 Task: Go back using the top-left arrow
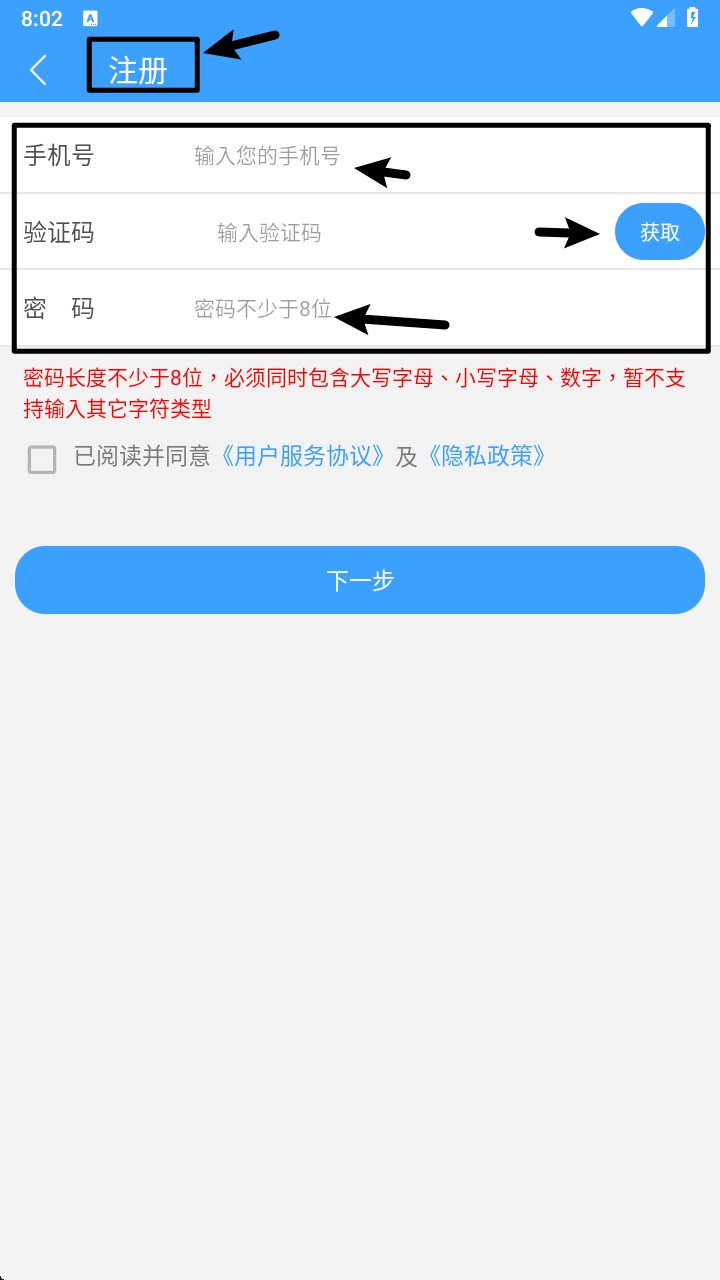pyautogui.click(x=38, y=70)
